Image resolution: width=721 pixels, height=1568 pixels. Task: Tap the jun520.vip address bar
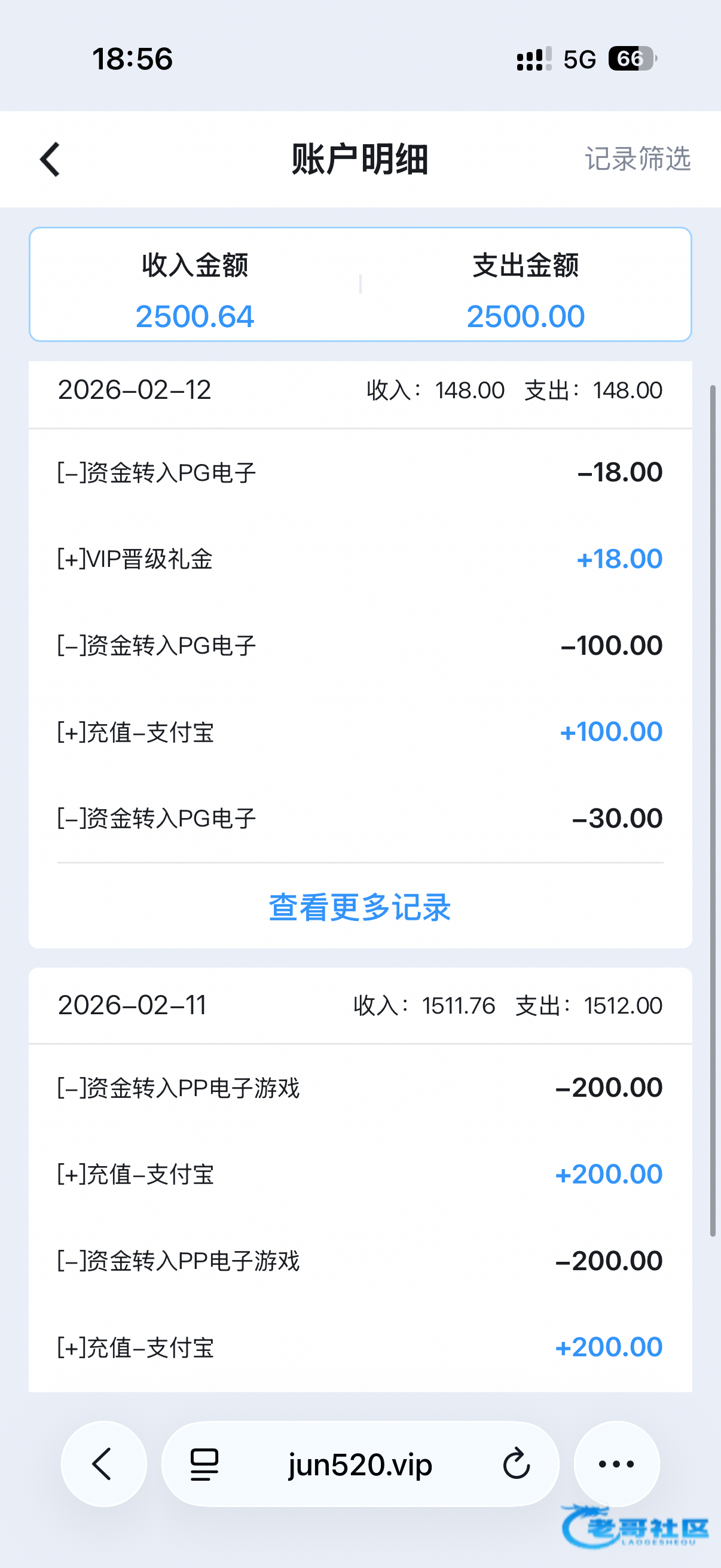tap(360, 1464)
